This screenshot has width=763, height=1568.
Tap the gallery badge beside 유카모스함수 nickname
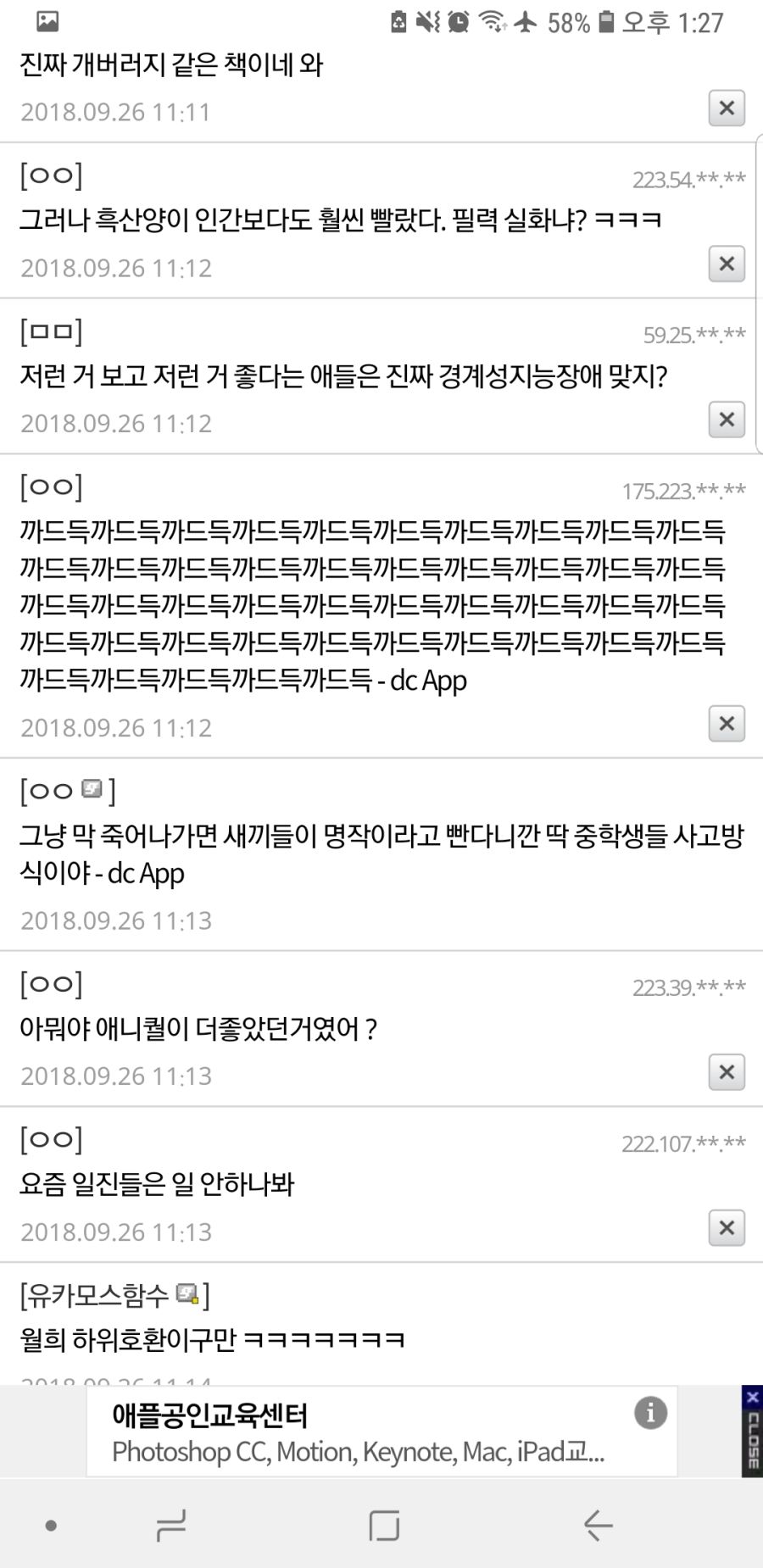[x=187, y=1294]
